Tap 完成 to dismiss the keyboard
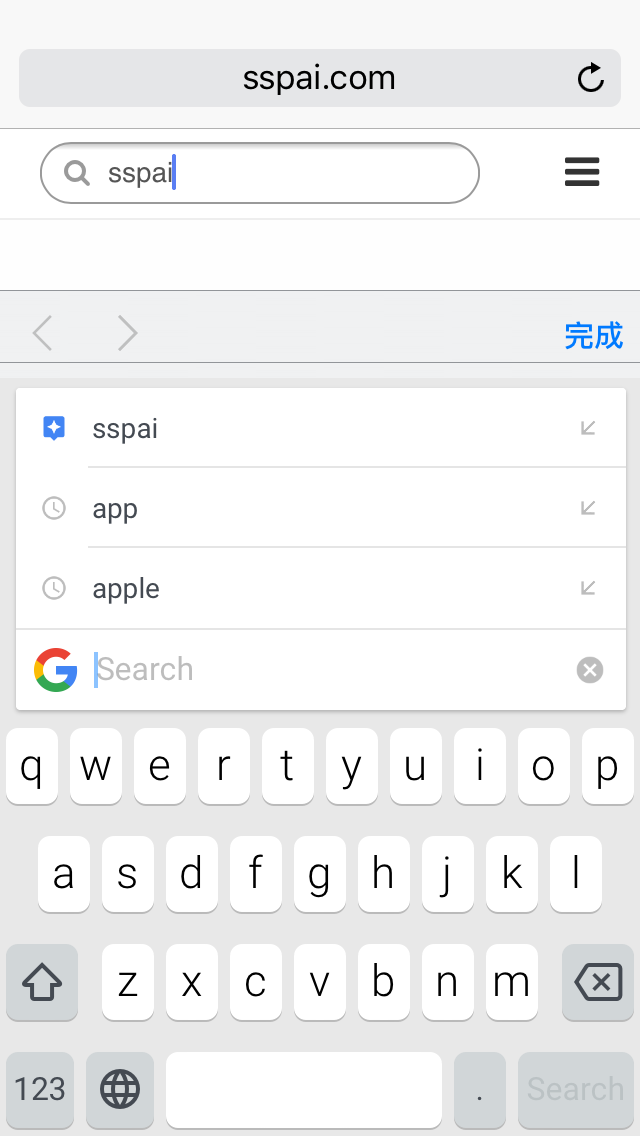This screenshot has width=640, height=1136. [x=593, y=335]
